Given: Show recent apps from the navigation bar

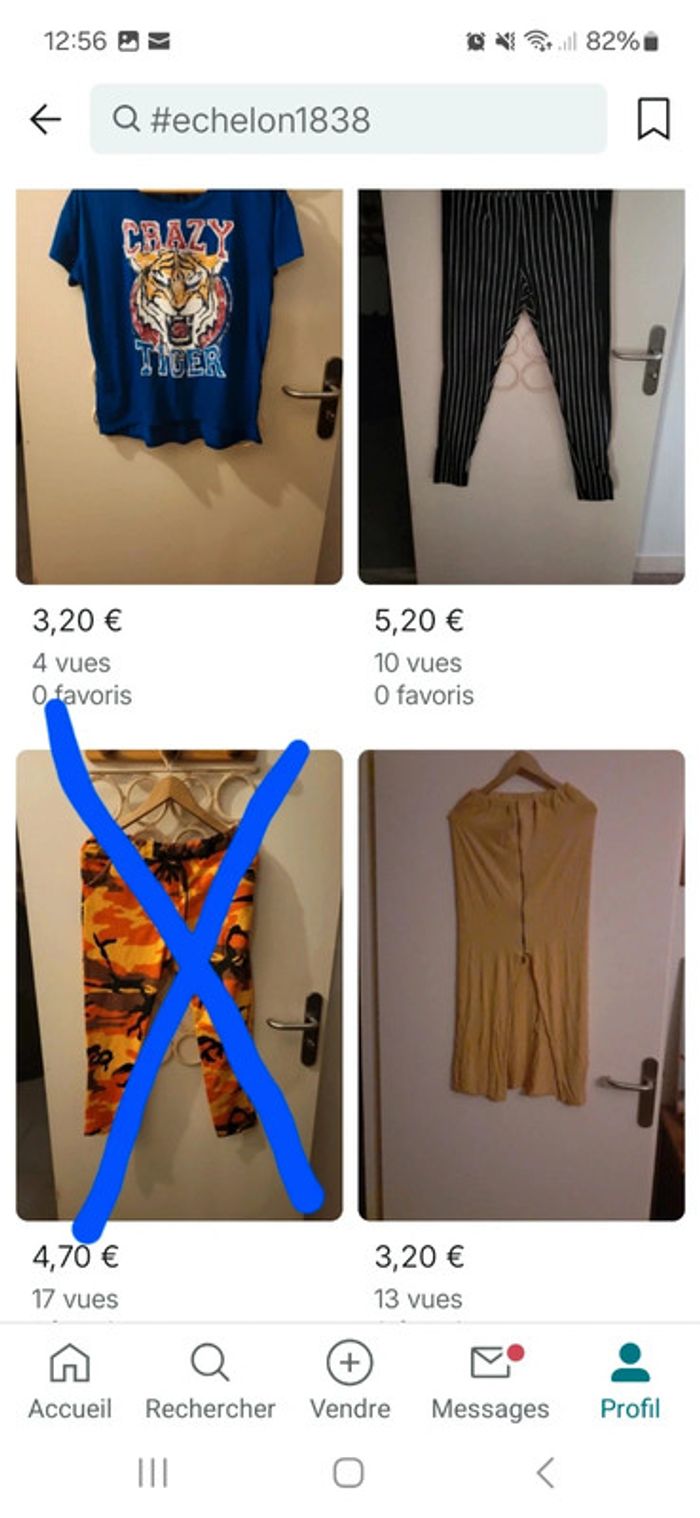Looking at the screenshot, I should (x=152, y=1472).
